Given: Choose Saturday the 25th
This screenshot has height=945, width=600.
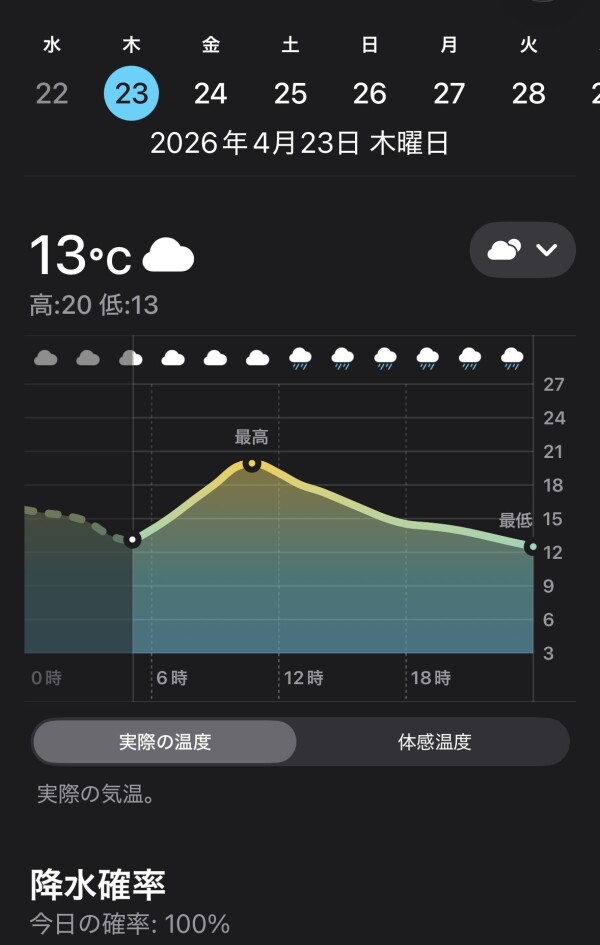Looking at the screenshot, I should (290, 93).
